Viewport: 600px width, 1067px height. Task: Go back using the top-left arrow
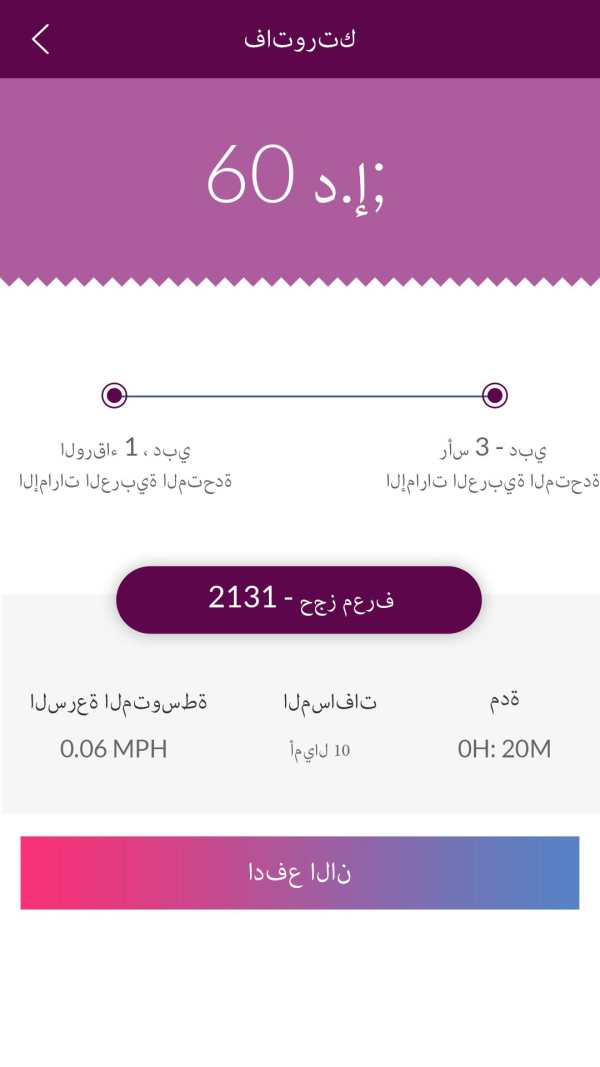(41, 39)
